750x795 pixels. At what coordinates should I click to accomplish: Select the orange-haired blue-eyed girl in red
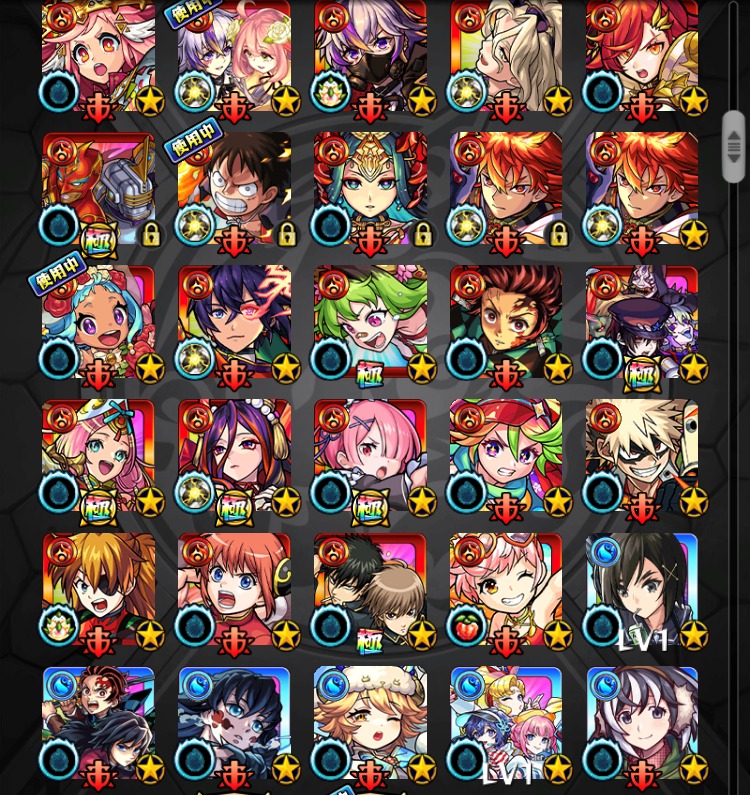point(234,590)
